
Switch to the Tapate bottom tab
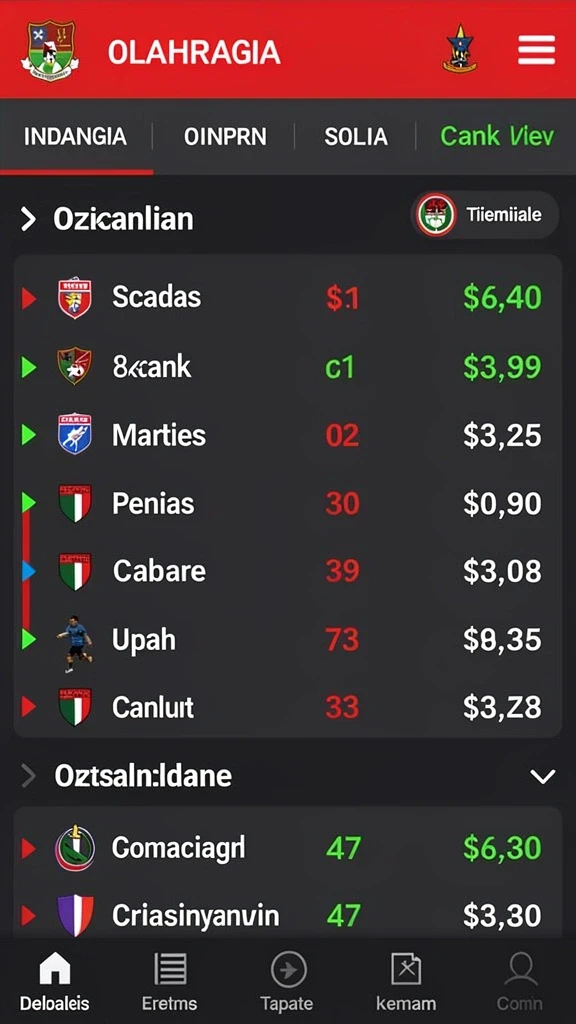point(287,980)
